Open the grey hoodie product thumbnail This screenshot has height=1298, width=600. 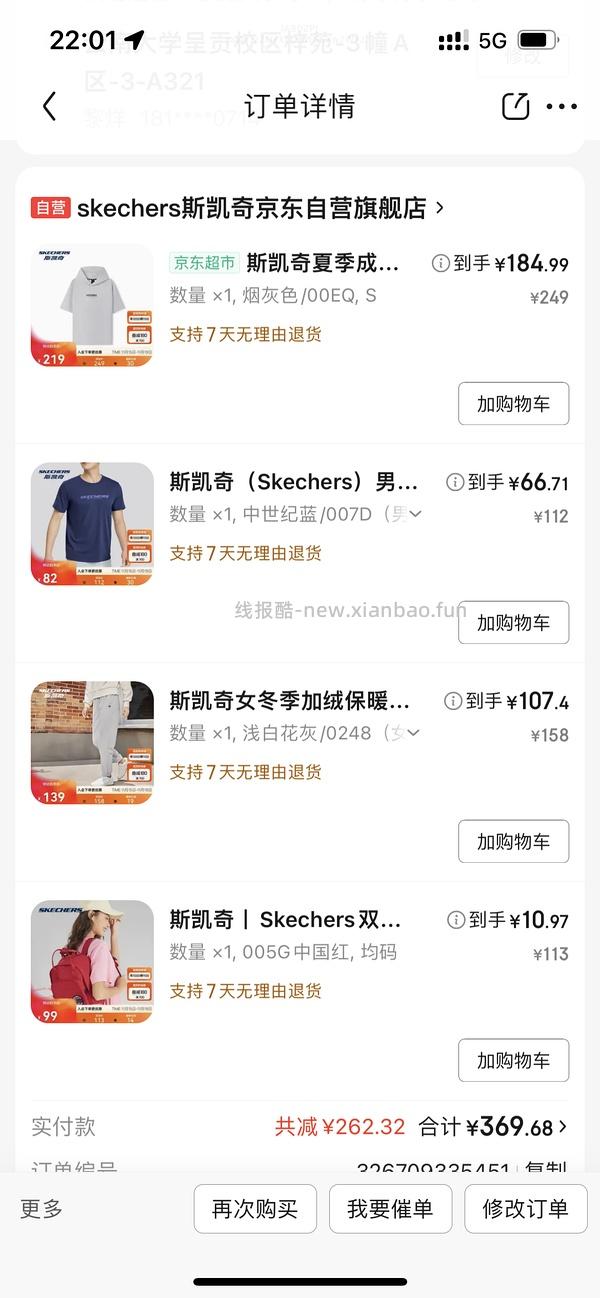coord(92,305)
